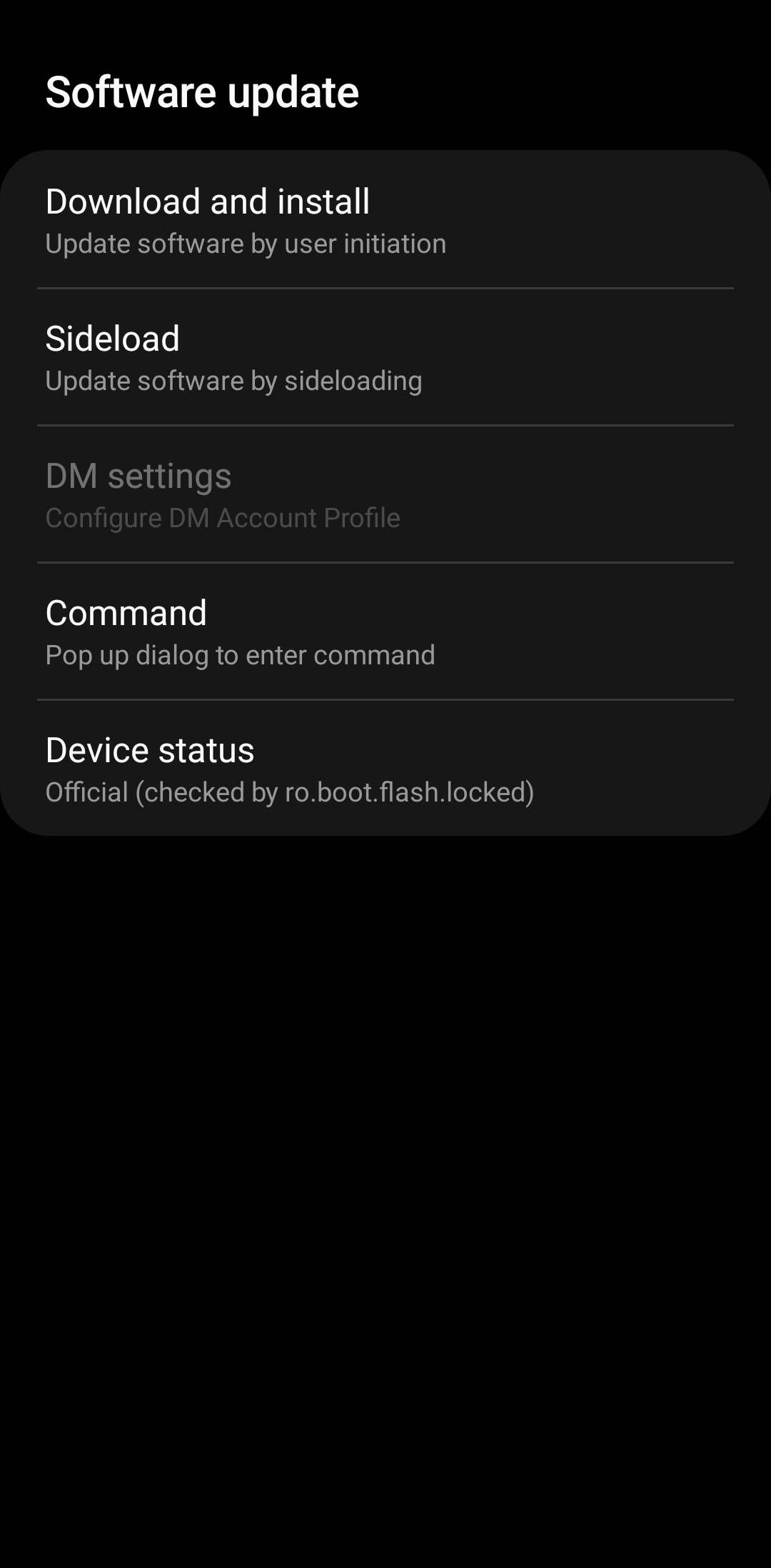Tap the DM settings item

(138, 475)
